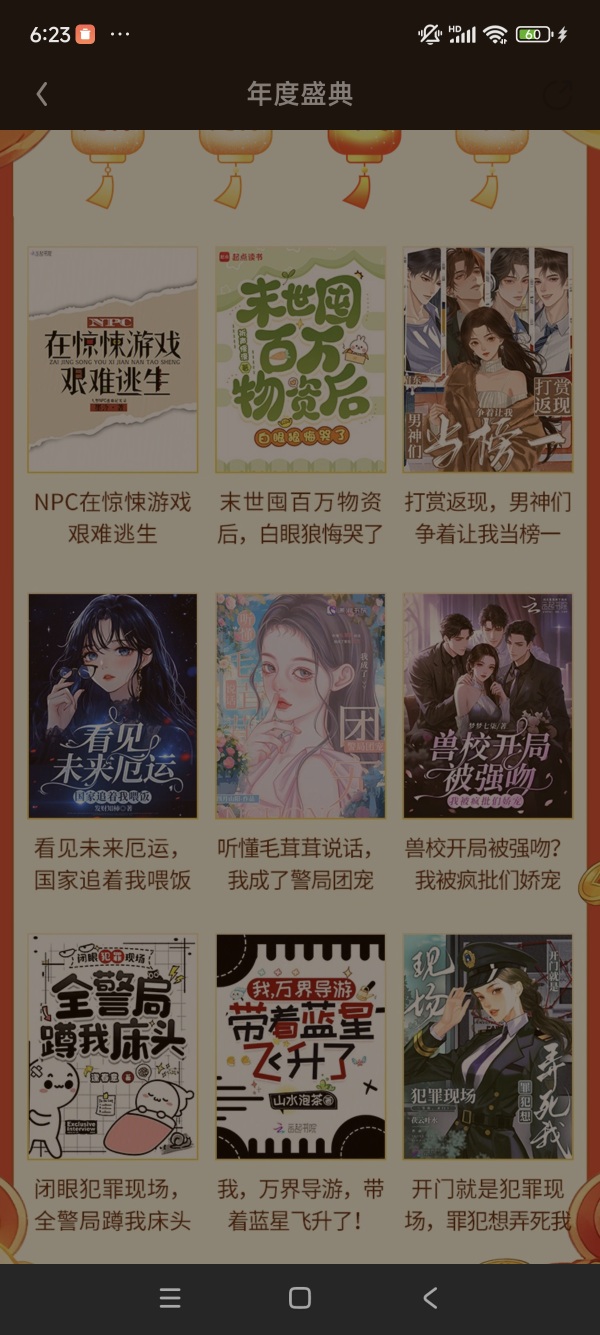600x1335 pixels.
Task: Open 末世囤百万物资后，白眼狼悔哭了
Action: click(300, 360)
